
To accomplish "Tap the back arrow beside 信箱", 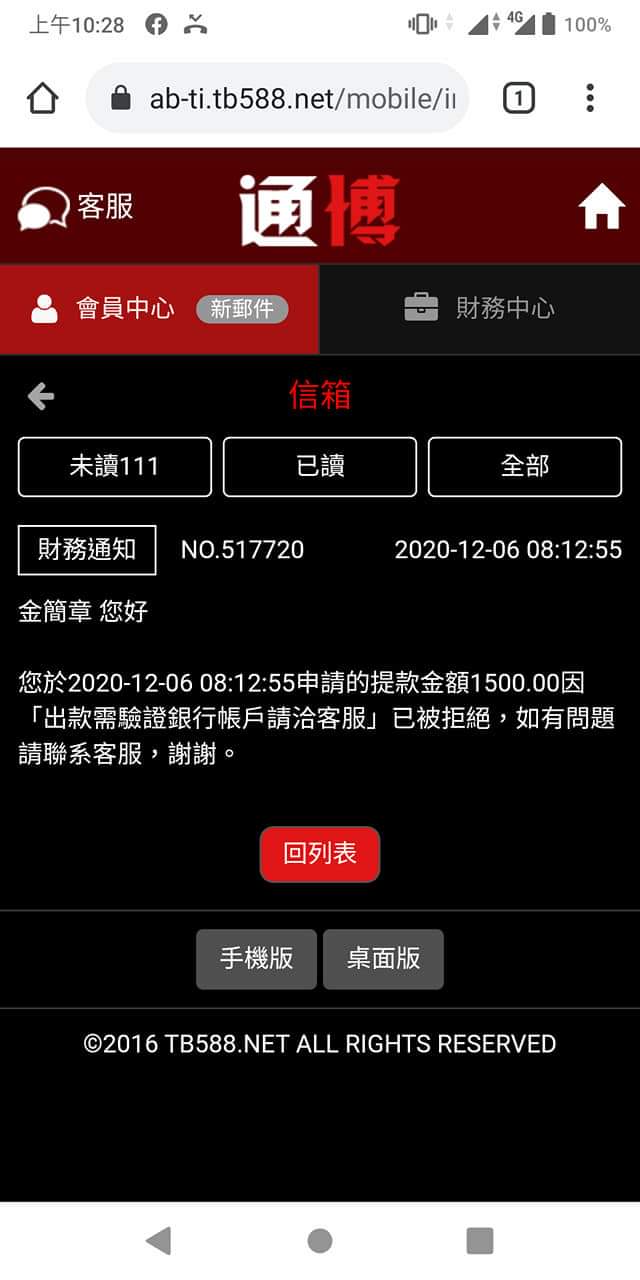I will [x=41, y=397].
